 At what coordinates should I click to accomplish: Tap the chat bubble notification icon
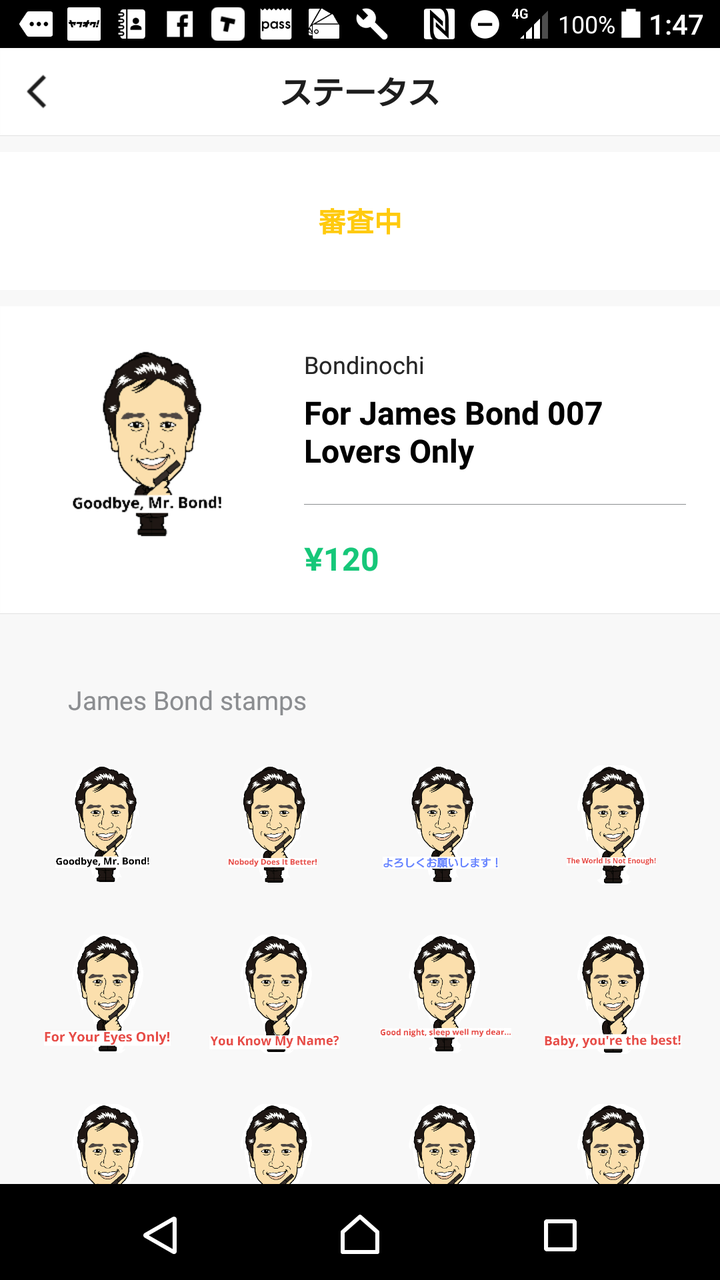click(36, 23)
